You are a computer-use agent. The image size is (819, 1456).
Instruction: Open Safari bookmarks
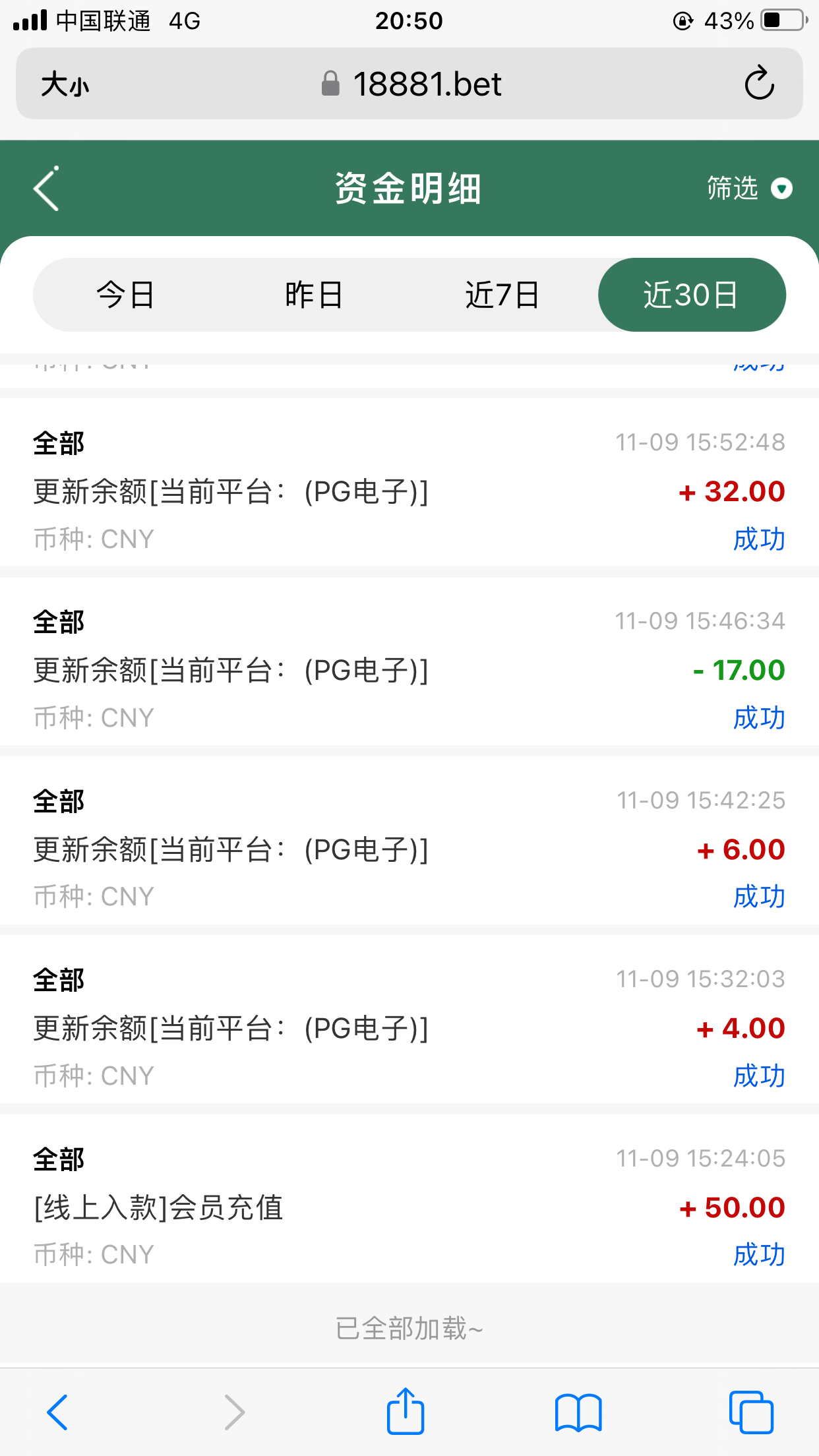[x=578, y=1412]
